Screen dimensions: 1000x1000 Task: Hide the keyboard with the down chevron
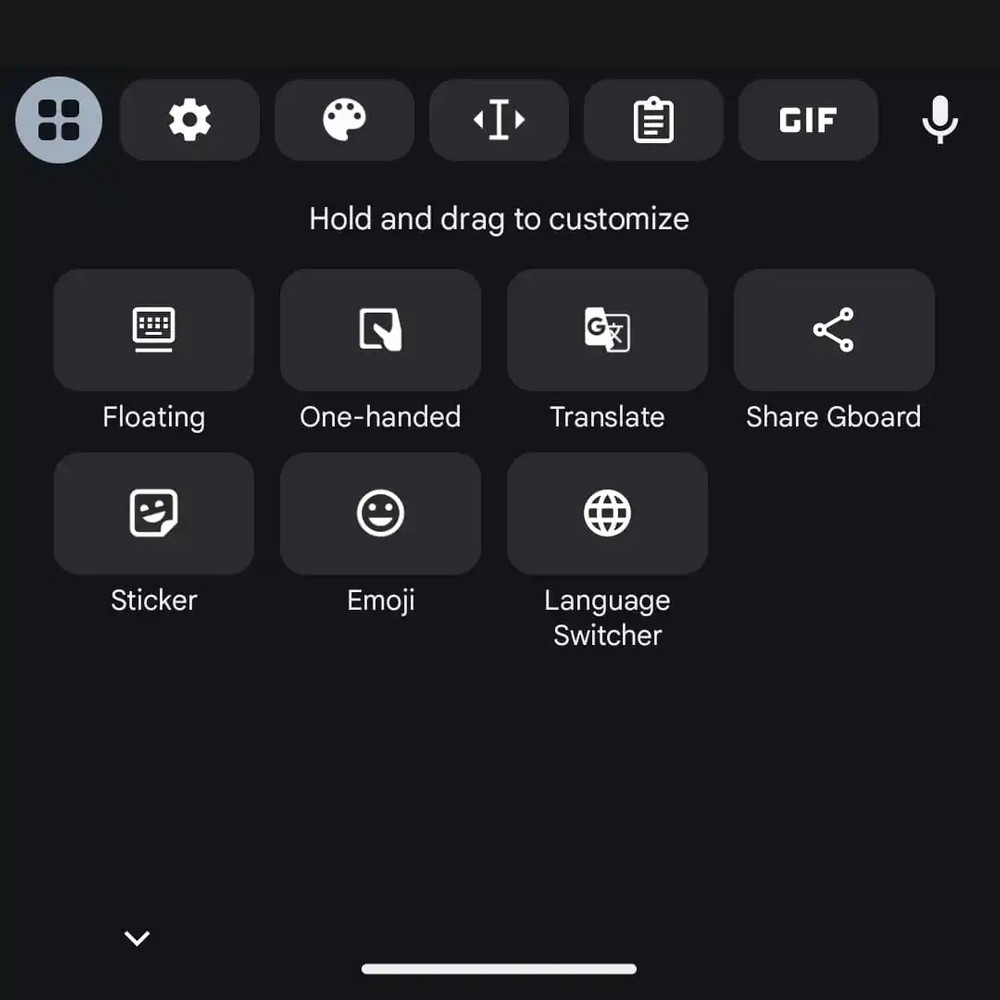(x=137, y=938)
